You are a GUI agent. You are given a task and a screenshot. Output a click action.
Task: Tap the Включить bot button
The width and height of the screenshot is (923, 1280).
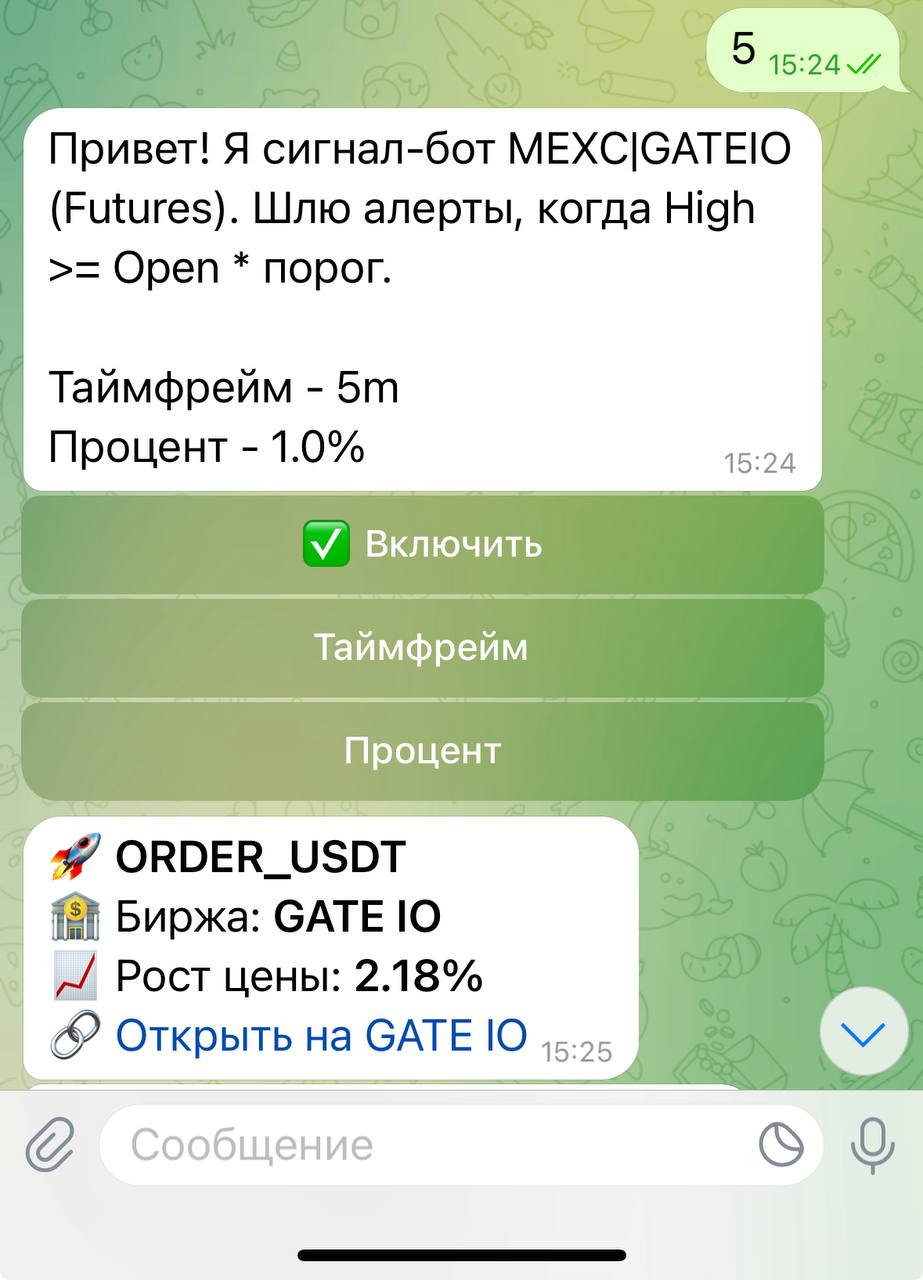[422, 545]
